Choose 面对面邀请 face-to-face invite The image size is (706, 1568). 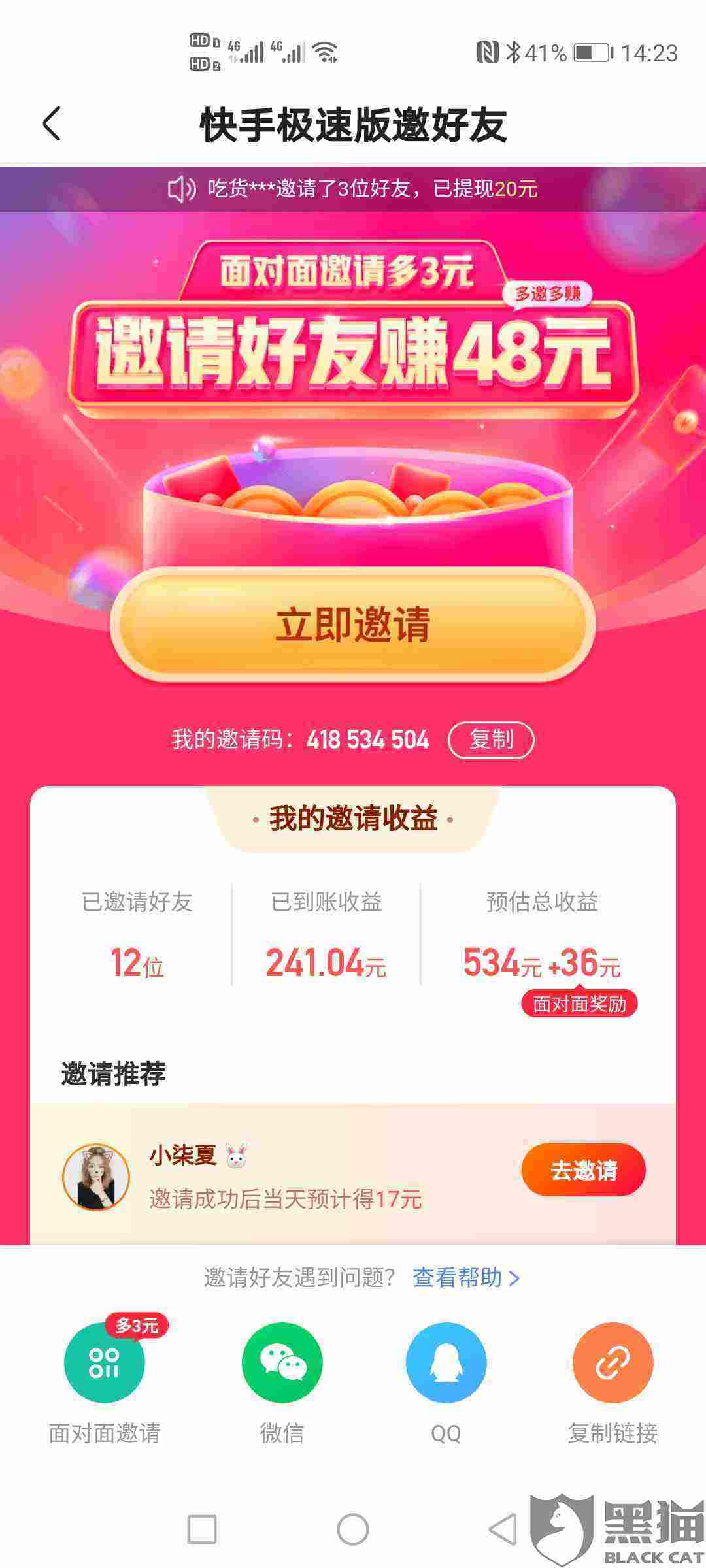point(105,1362)
